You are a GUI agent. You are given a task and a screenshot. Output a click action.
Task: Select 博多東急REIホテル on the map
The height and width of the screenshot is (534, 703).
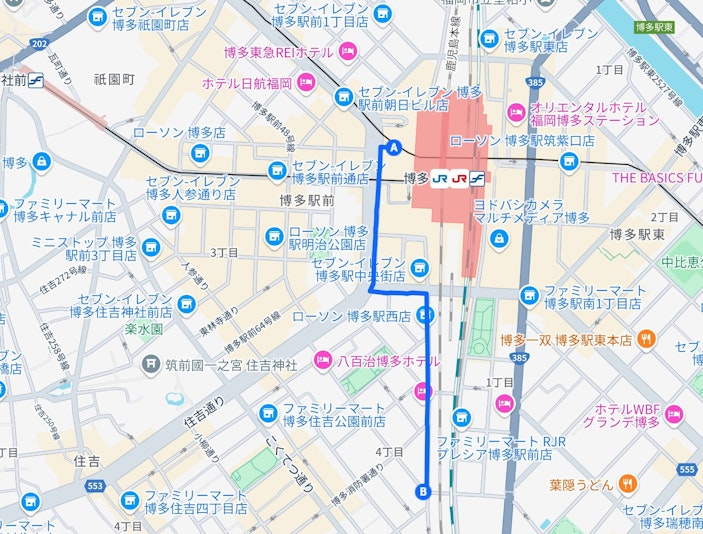point(347,50)
